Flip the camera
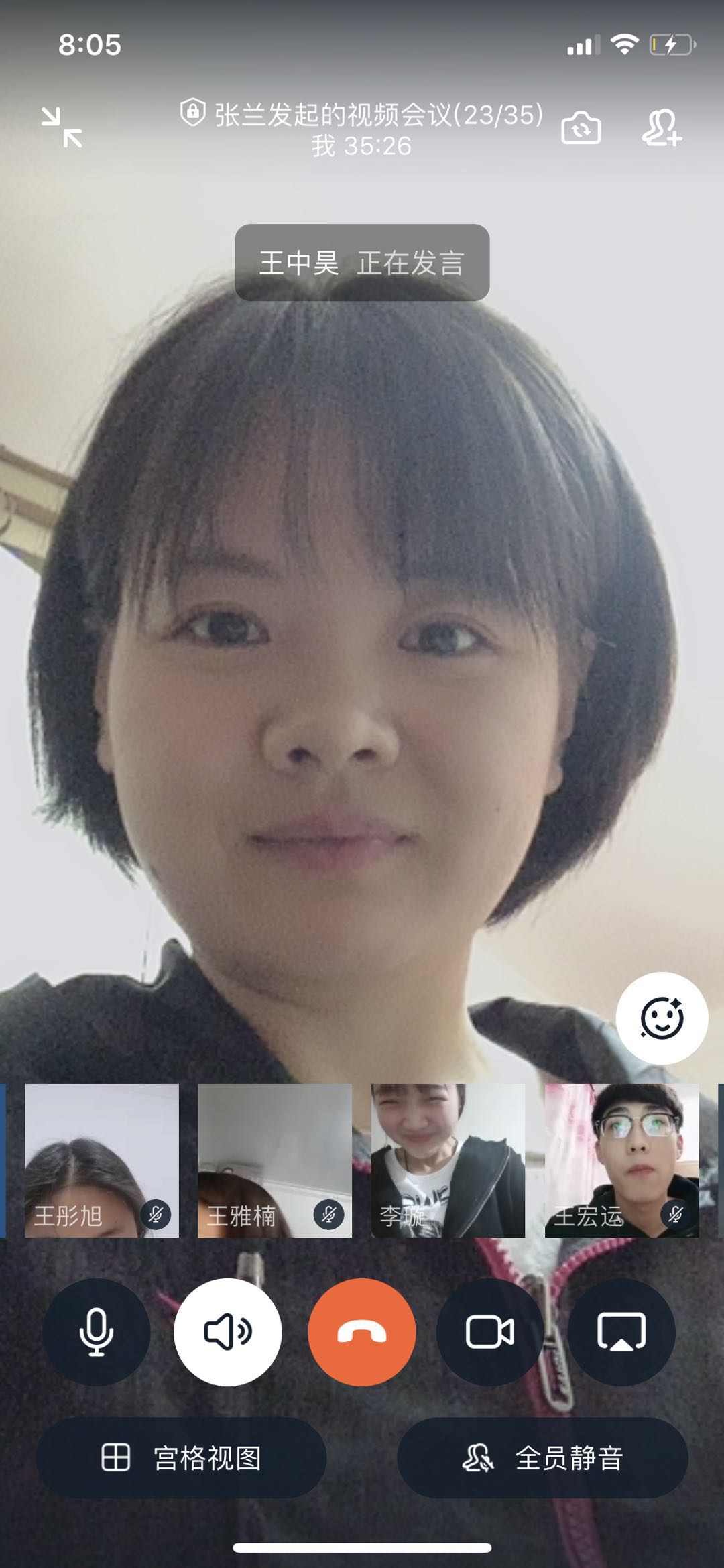The height and width of the screenshot is (1568, 724). point(581,127)
